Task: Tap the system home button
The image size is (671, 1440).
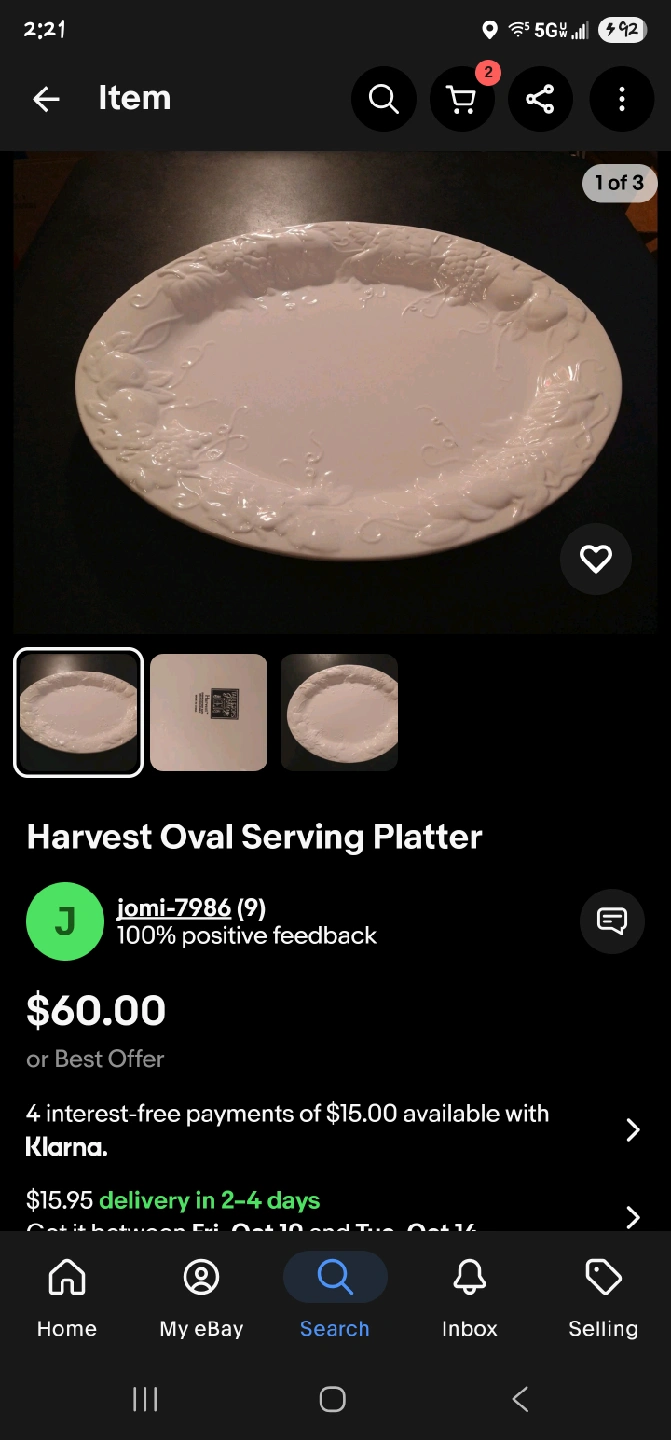Action: [333, 1399]
